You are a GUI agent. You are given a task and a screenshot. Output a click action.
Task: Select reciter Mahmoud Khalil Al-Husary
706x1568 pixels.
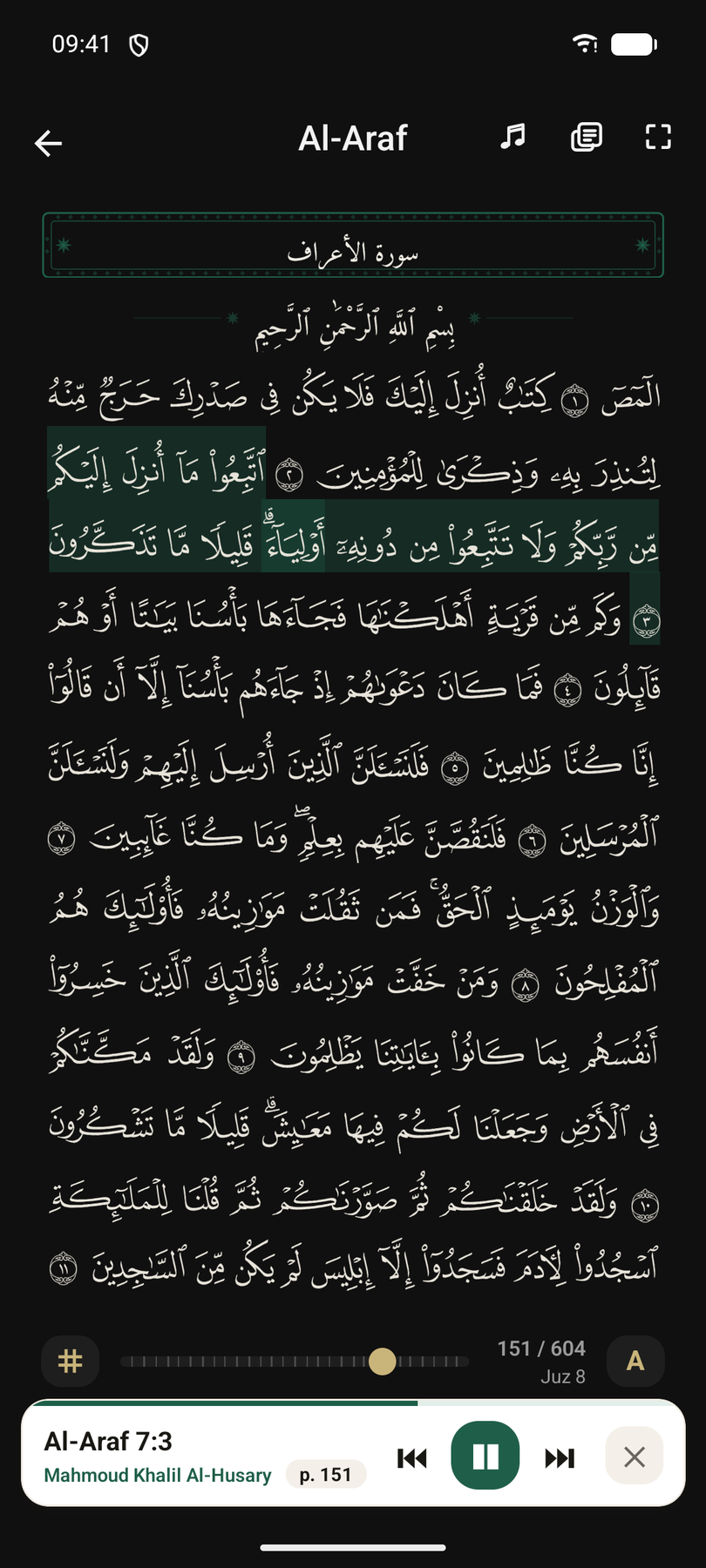point(158,1475)
